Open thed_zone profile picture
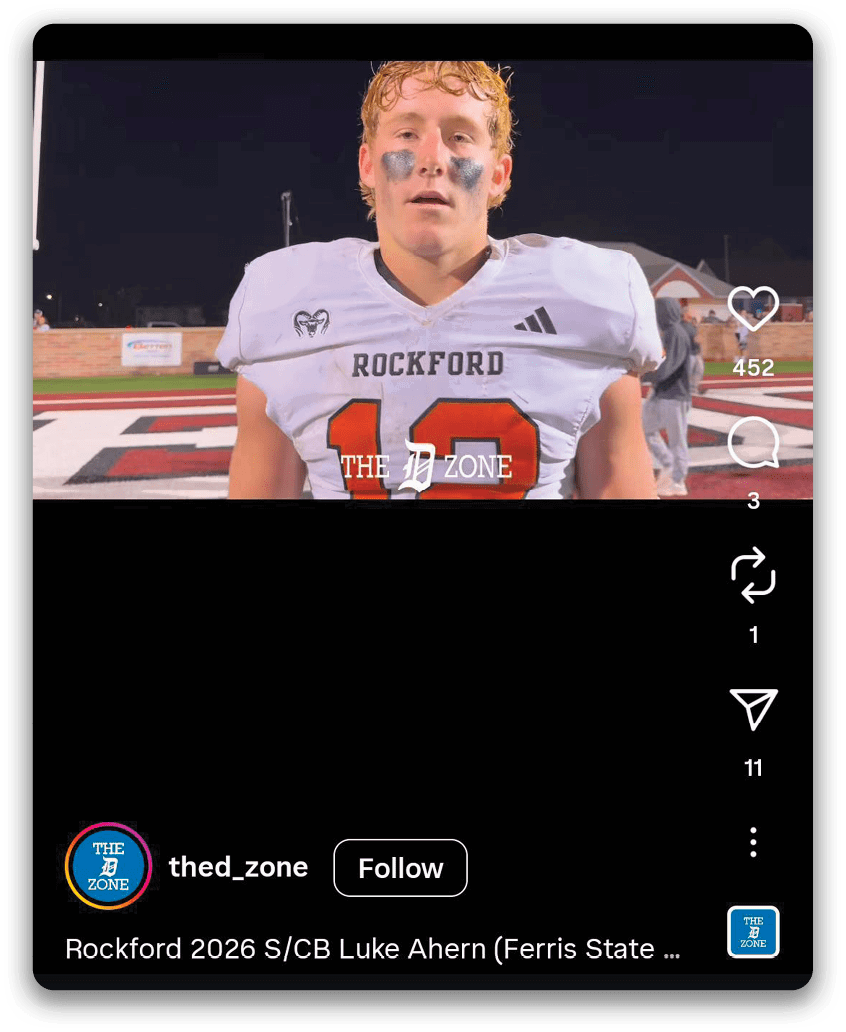The width and height of the screenshot is (846, 1032). [108, 866]
